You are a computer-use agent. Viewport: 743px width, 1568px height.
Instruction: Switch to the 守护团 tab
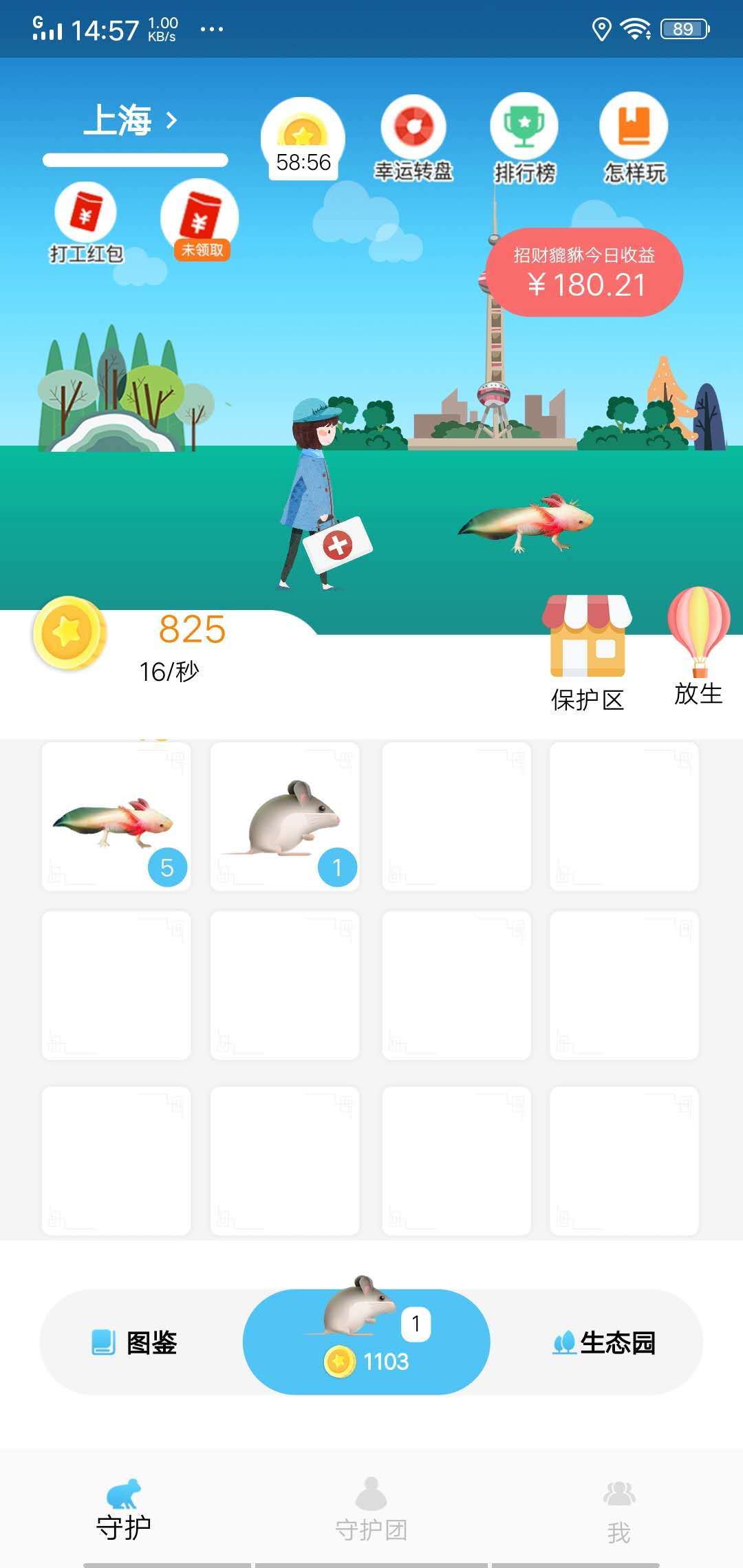tap(371, 1510)
